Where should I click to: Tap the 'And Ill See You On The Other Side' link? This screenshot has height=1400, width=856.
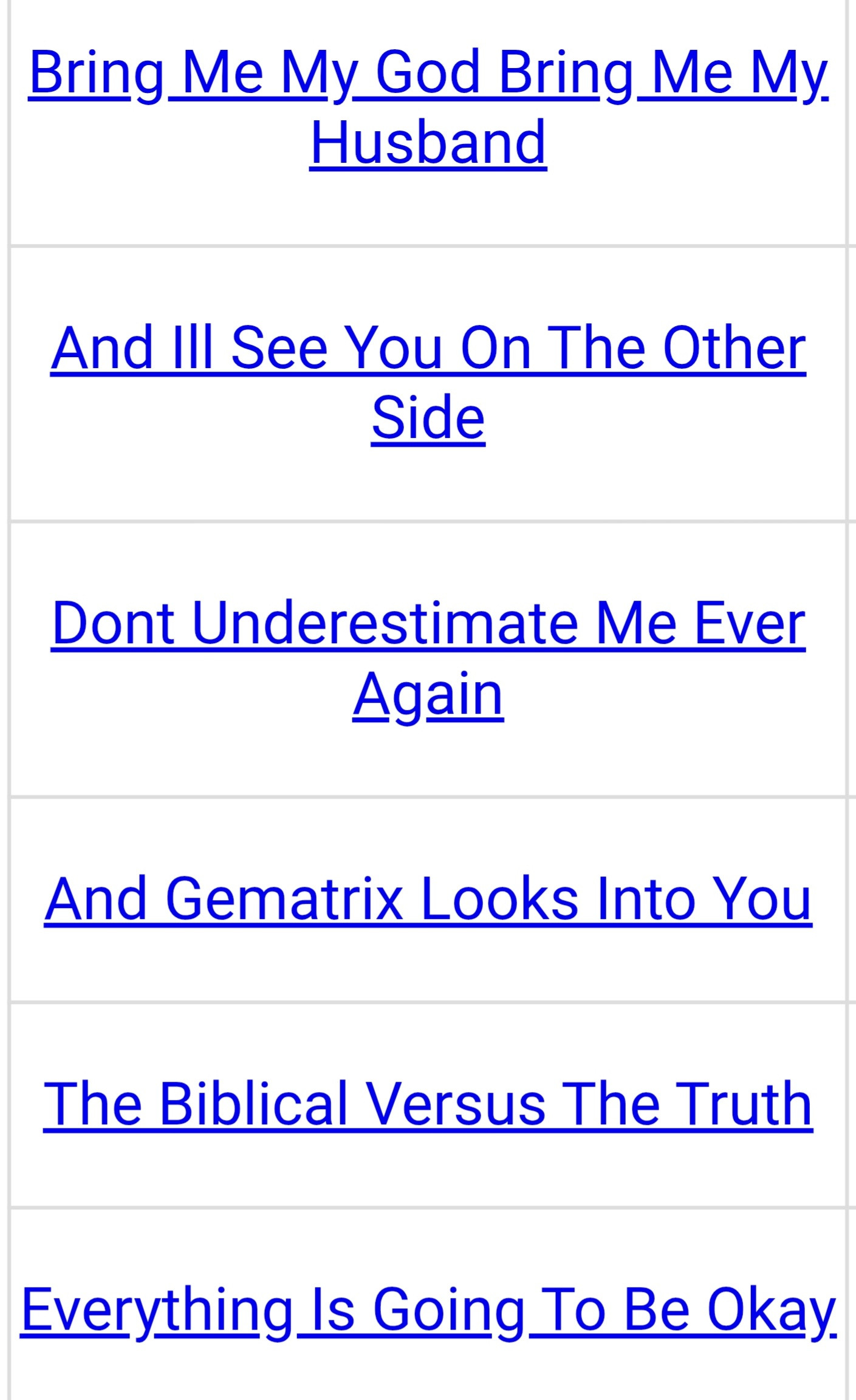pos(428,348)
